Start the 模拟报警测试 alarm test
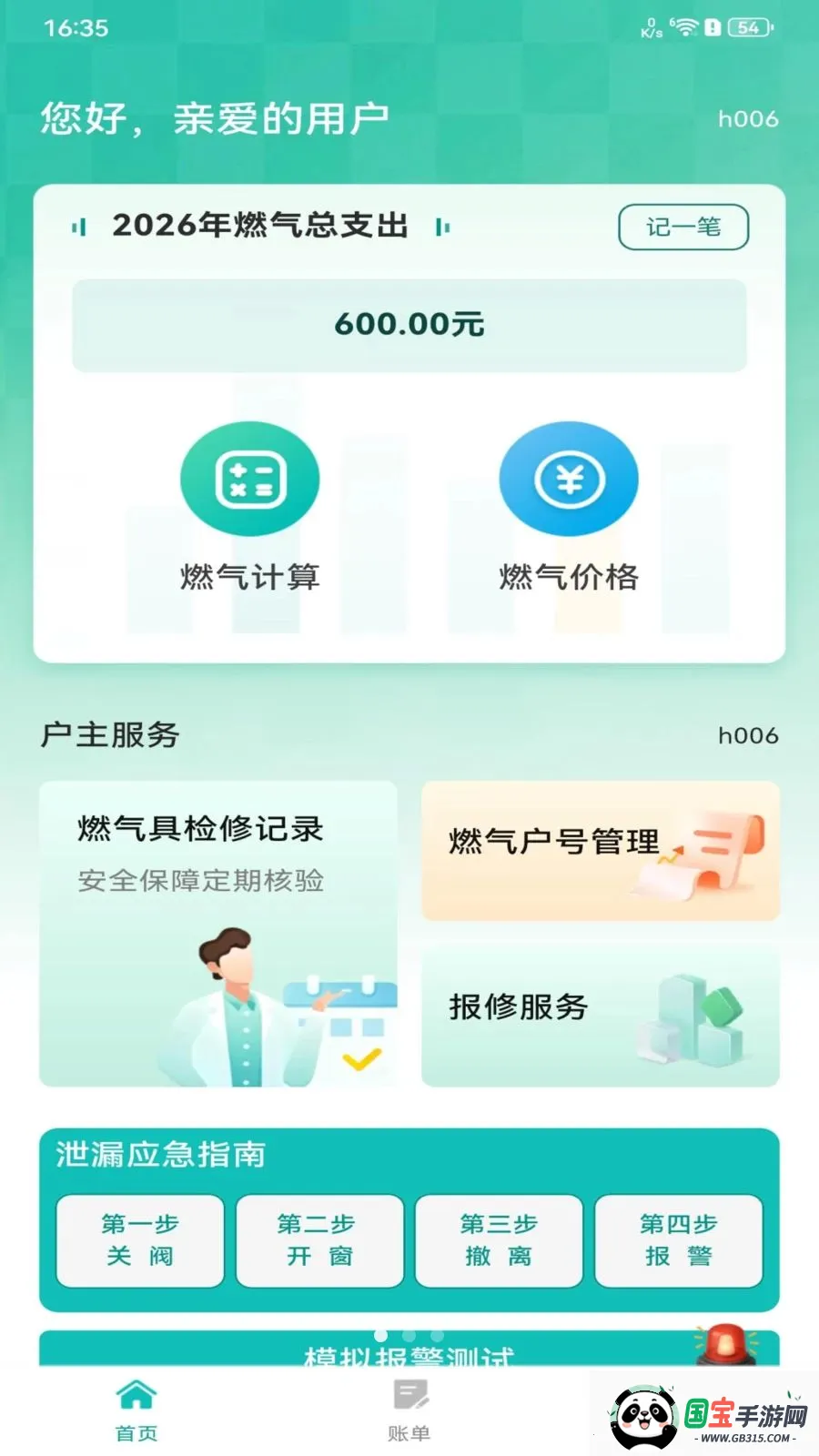The image size is (819, 1456). [409, 1360]
